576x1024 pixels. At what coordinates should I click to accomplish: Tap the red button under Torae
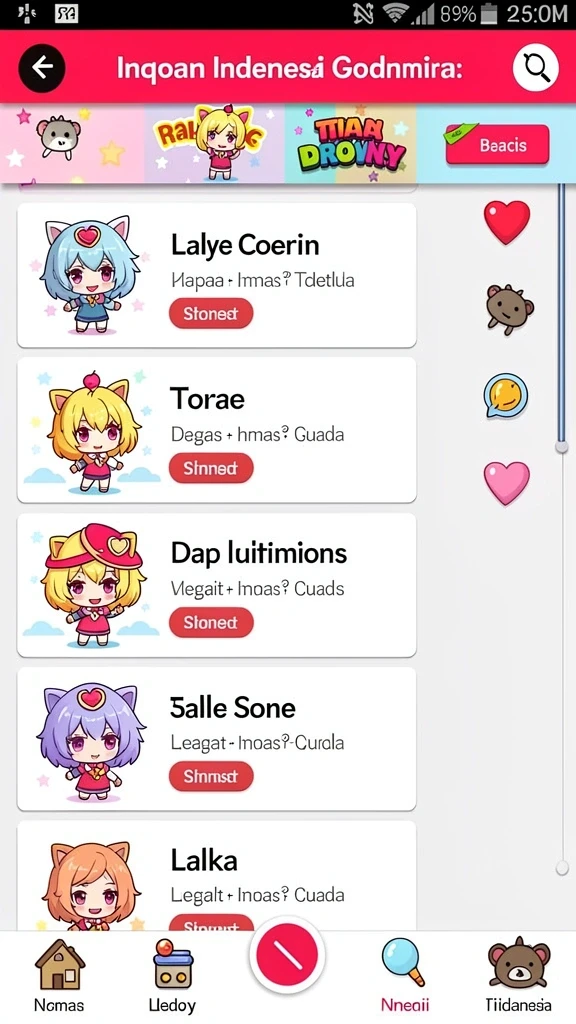point(211,468)
